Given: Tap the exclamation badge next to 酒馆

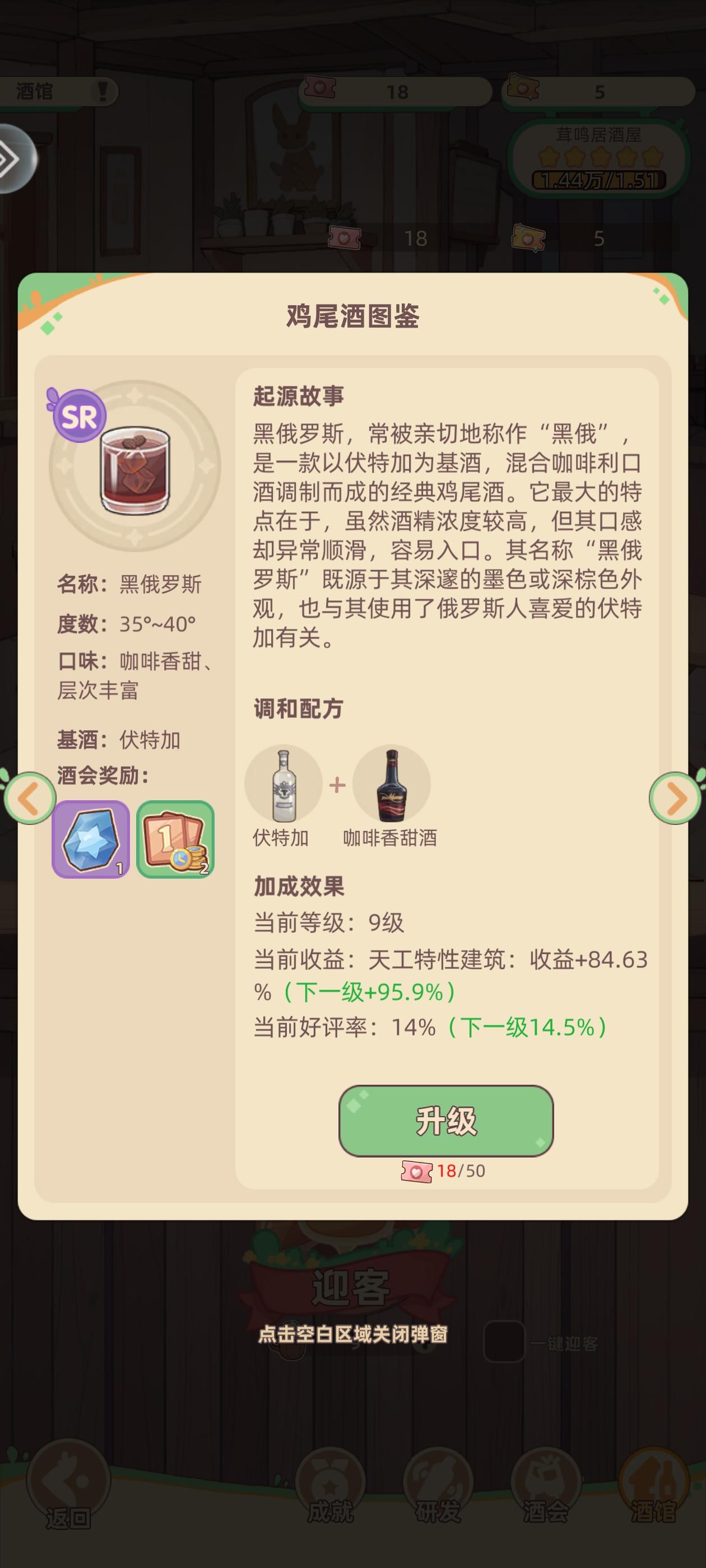Looking at the screenshot, I should (103, 90).
